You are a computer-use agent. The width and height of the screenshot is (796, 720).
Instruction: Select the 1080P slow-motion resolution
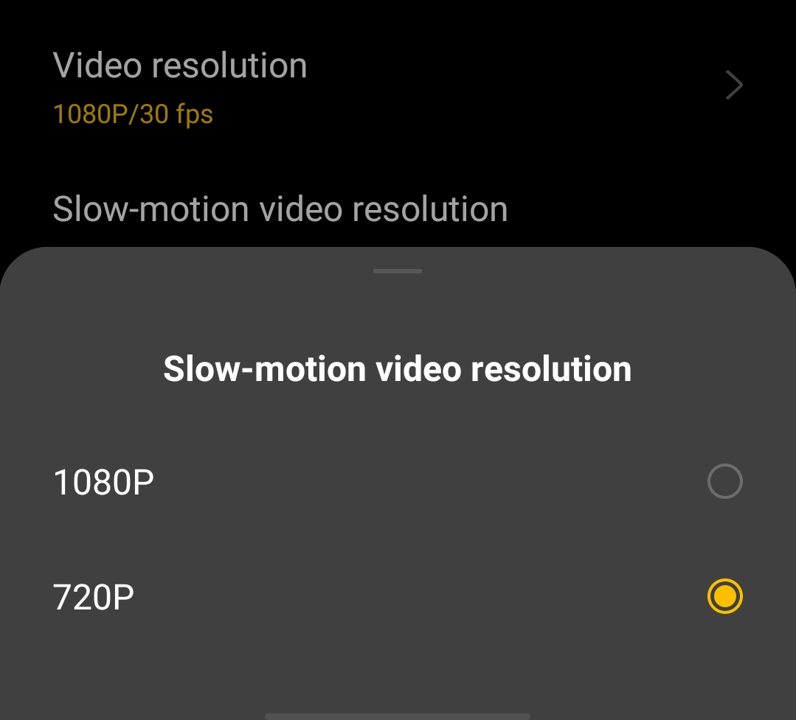[x=724, y=482]
